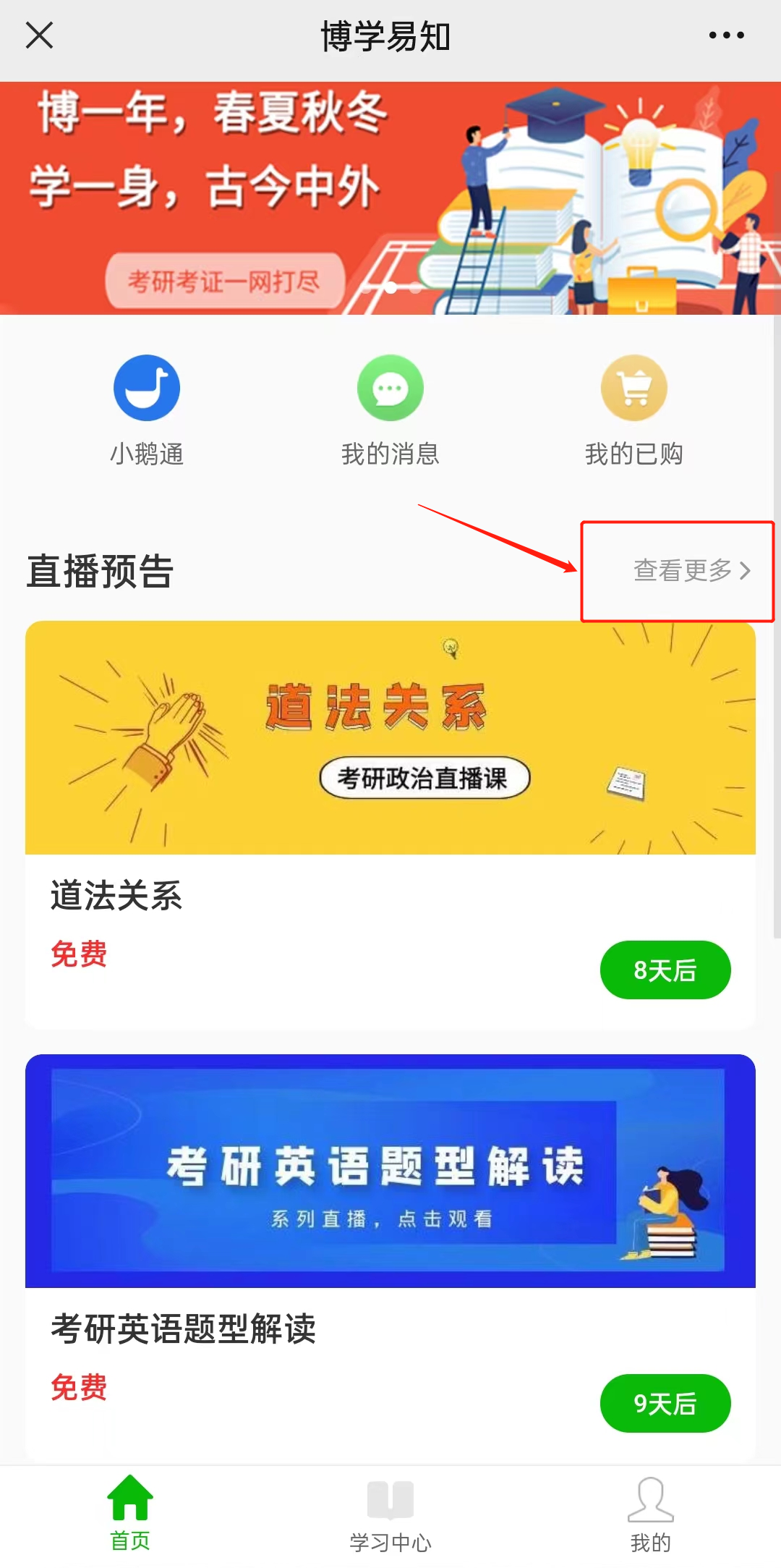Image resolution: width=781 pixels, height=1568 pixels.
Task: Tap the 8天后 button for 道法关系
Action: (x=665, y=970)
